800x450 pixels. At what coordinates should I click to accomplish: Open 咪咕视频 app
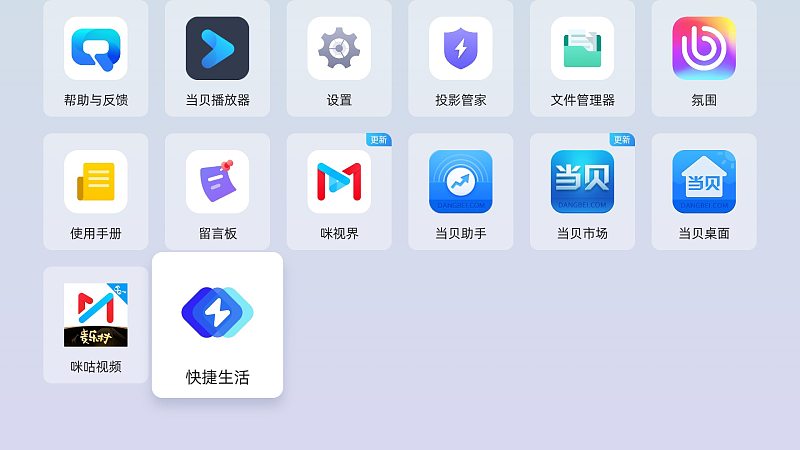point(96,317)
